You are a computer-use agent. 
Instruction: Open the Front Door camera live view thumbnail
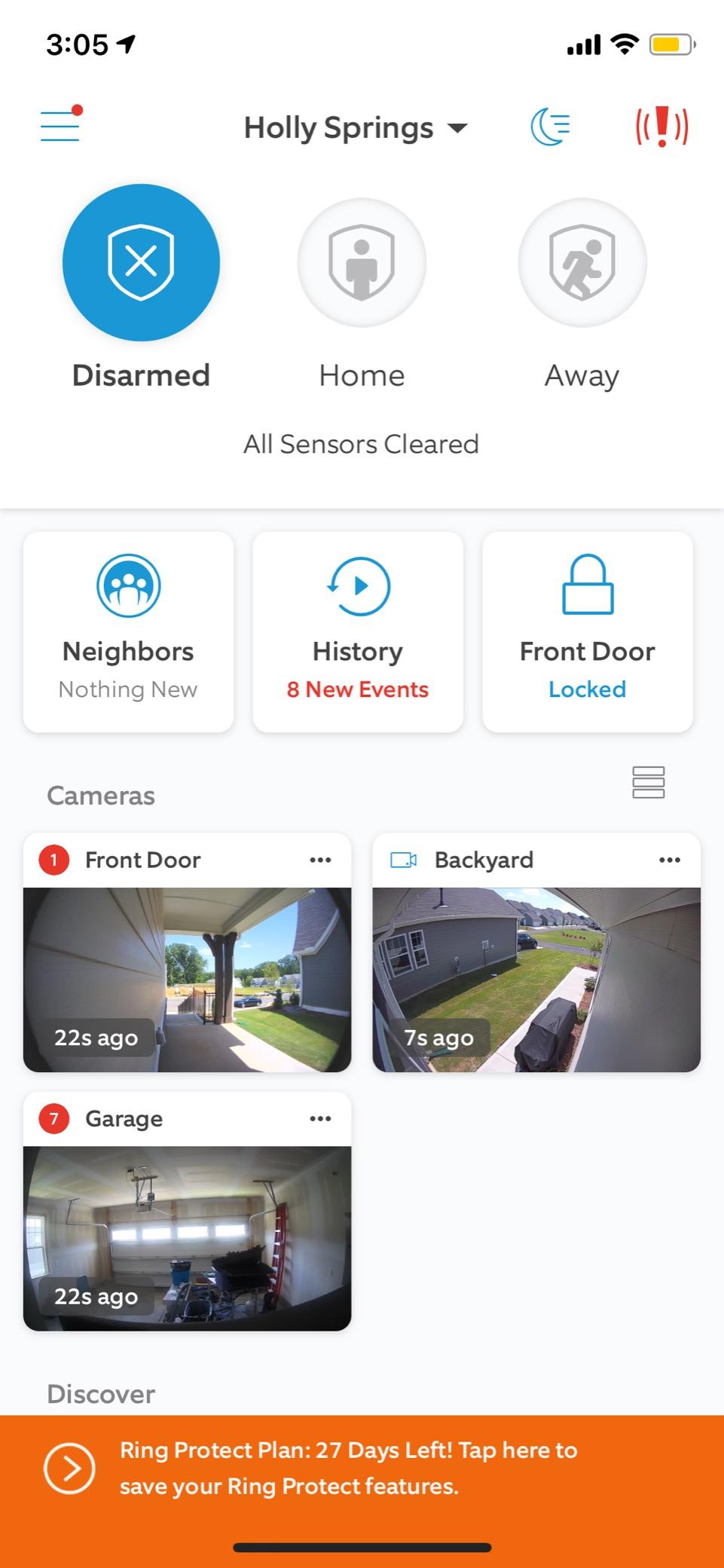[x=187, y=980]
